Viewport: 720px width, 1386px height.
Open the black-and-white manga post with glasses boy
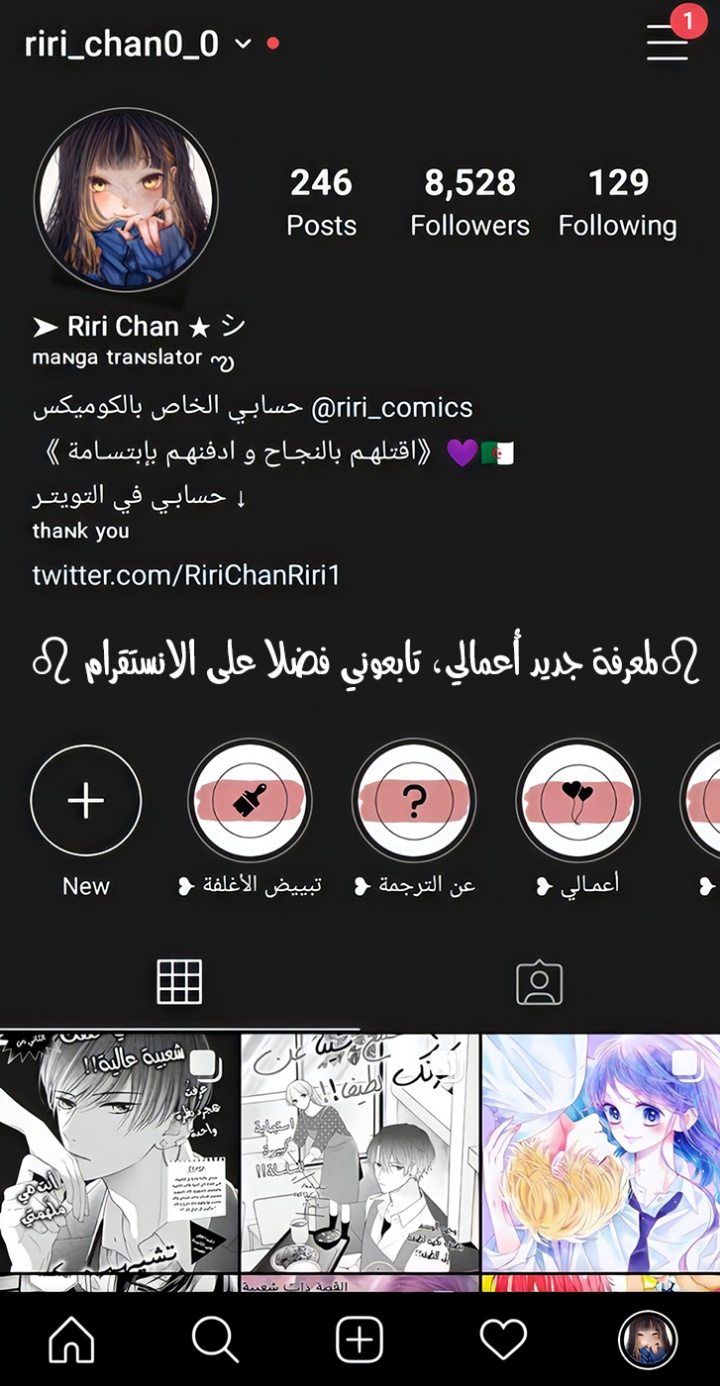pyautogui.click(x=119, y=1152)
